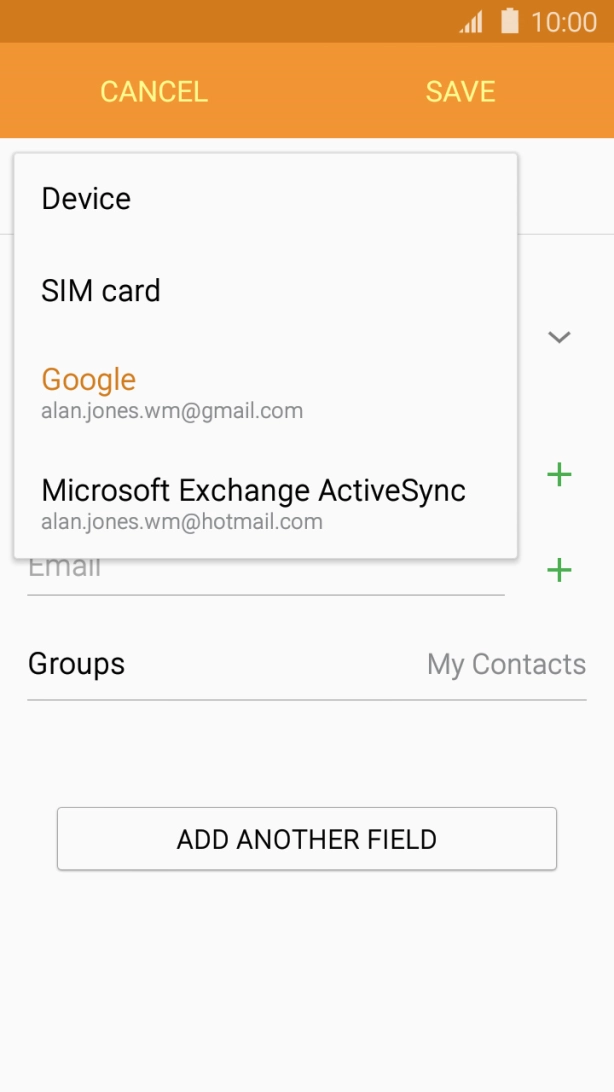Screen dimensions: 614x1092
Task: Cancel creating the contact
Action: [x=154, y=92]
